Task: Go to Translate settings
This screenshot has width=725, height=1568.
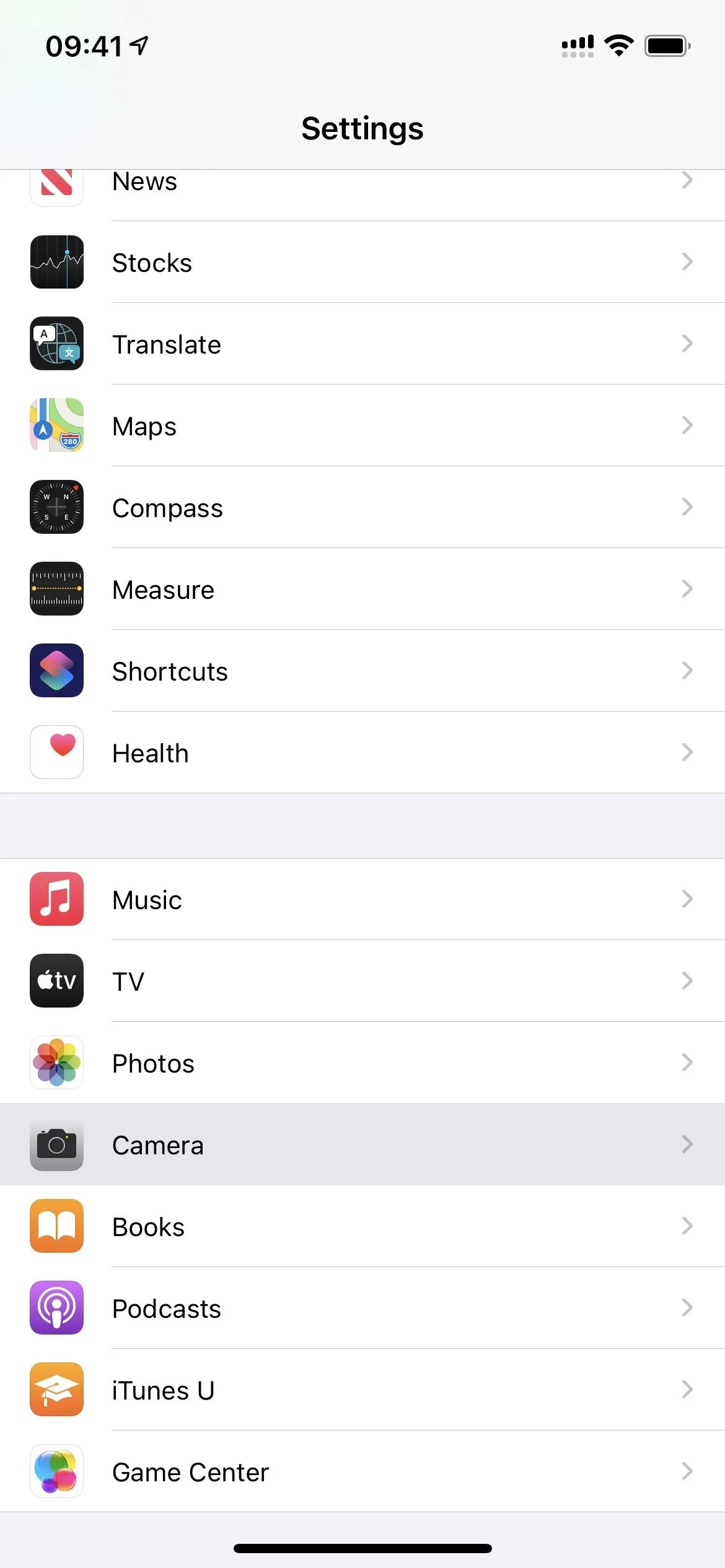Action: 362,344
